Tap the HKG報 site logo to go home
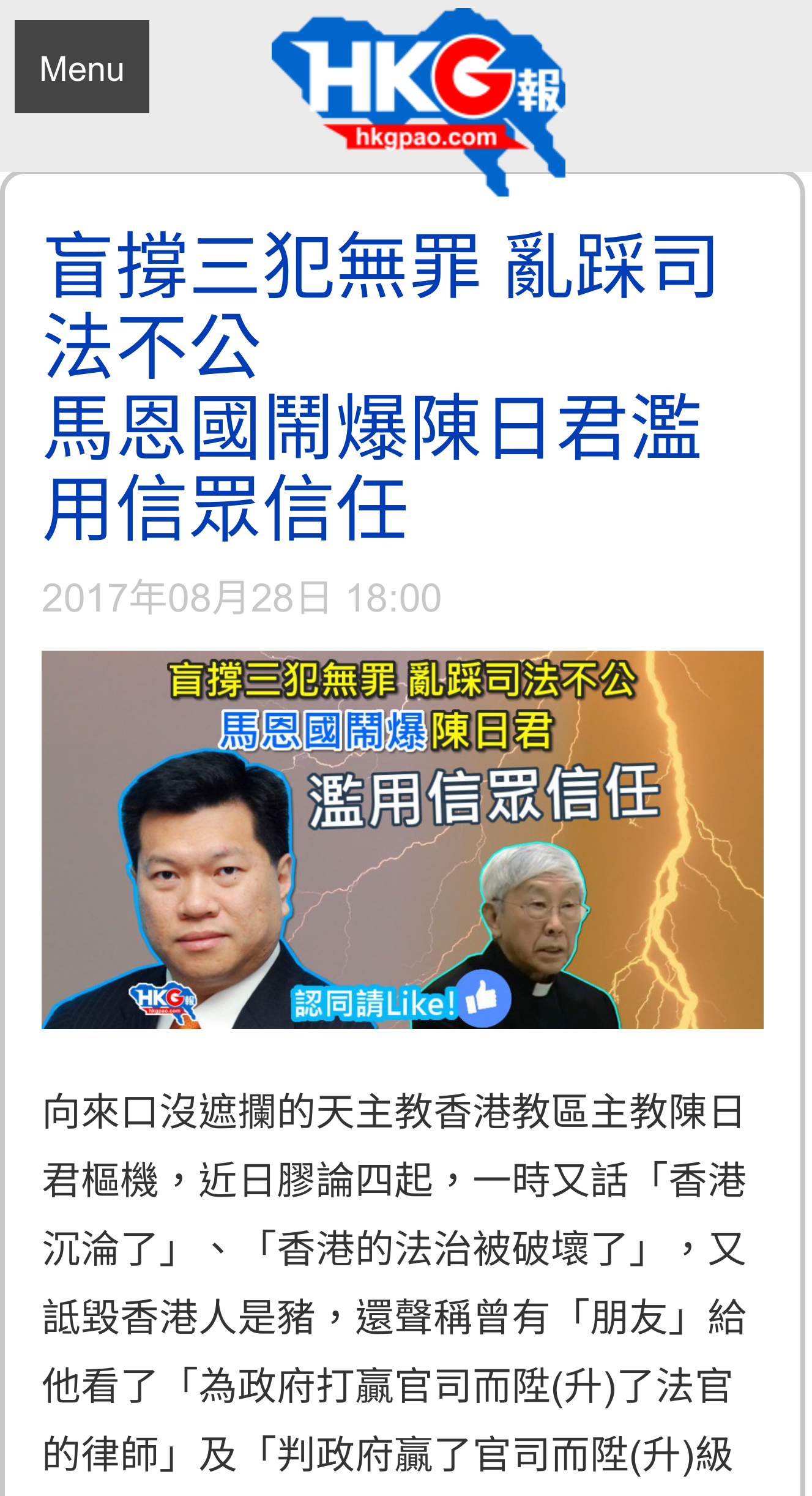The width and height of the screenshot is (812, 1496). (x=419, y=98)
